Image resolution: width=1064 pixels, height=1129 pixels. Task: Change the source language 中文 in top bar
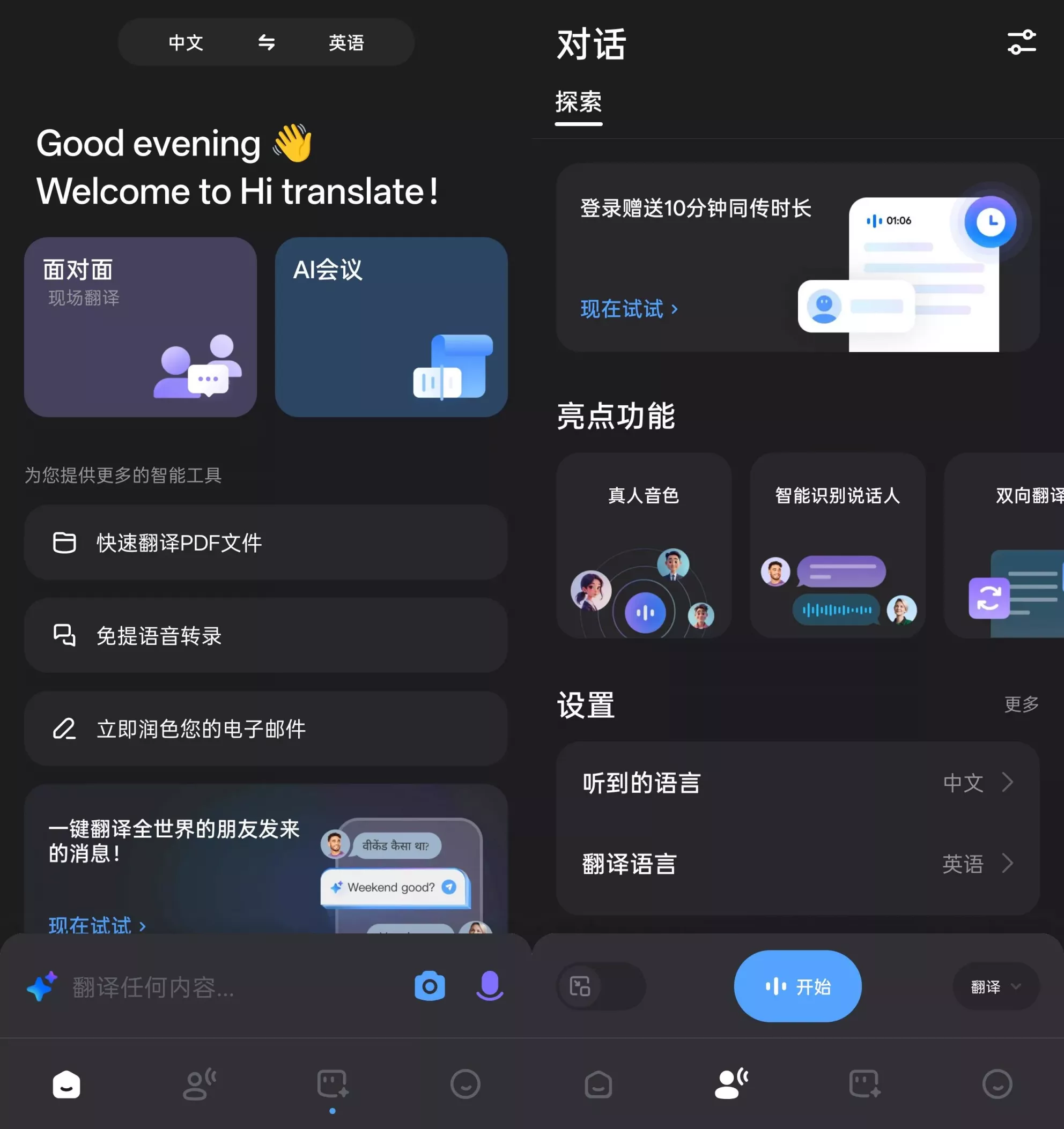tap(186, 42)
